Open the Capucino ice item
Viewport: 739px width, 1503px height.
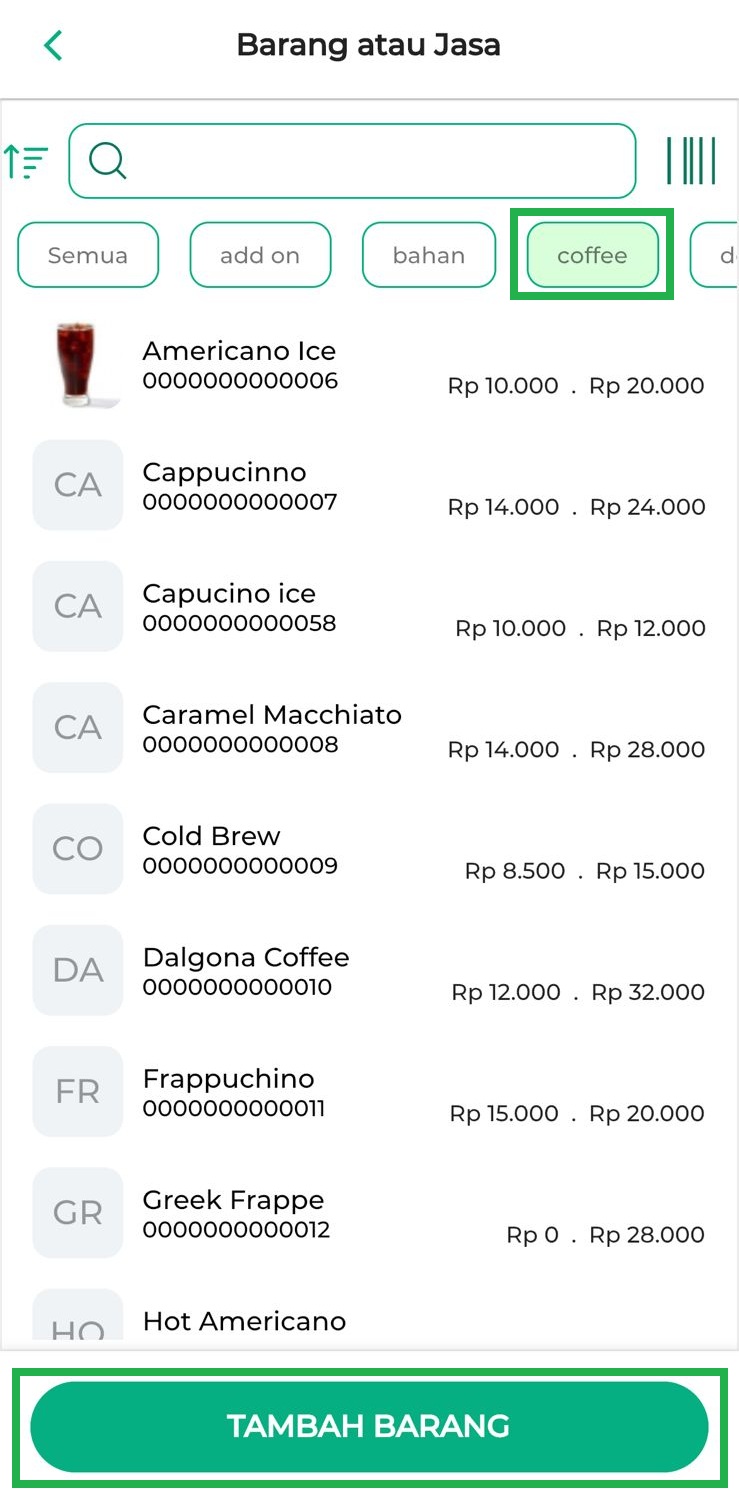[369, 607]
